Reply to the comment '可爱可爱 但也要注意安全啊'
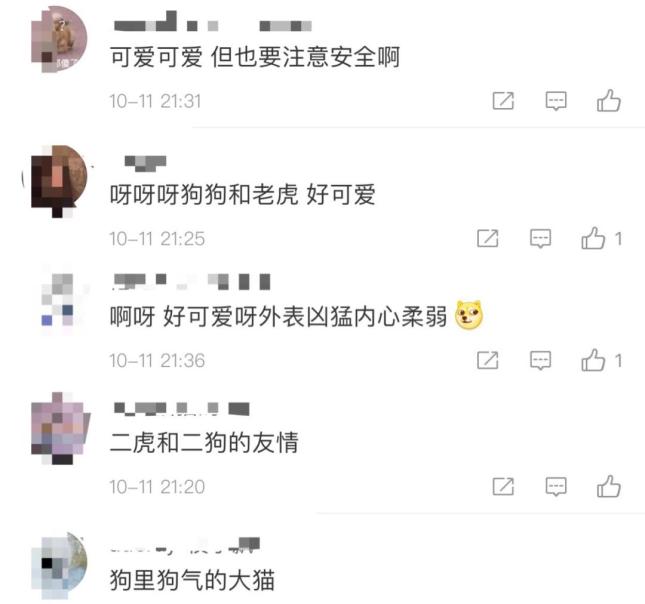645x604 pixels. tap(556, 101)
